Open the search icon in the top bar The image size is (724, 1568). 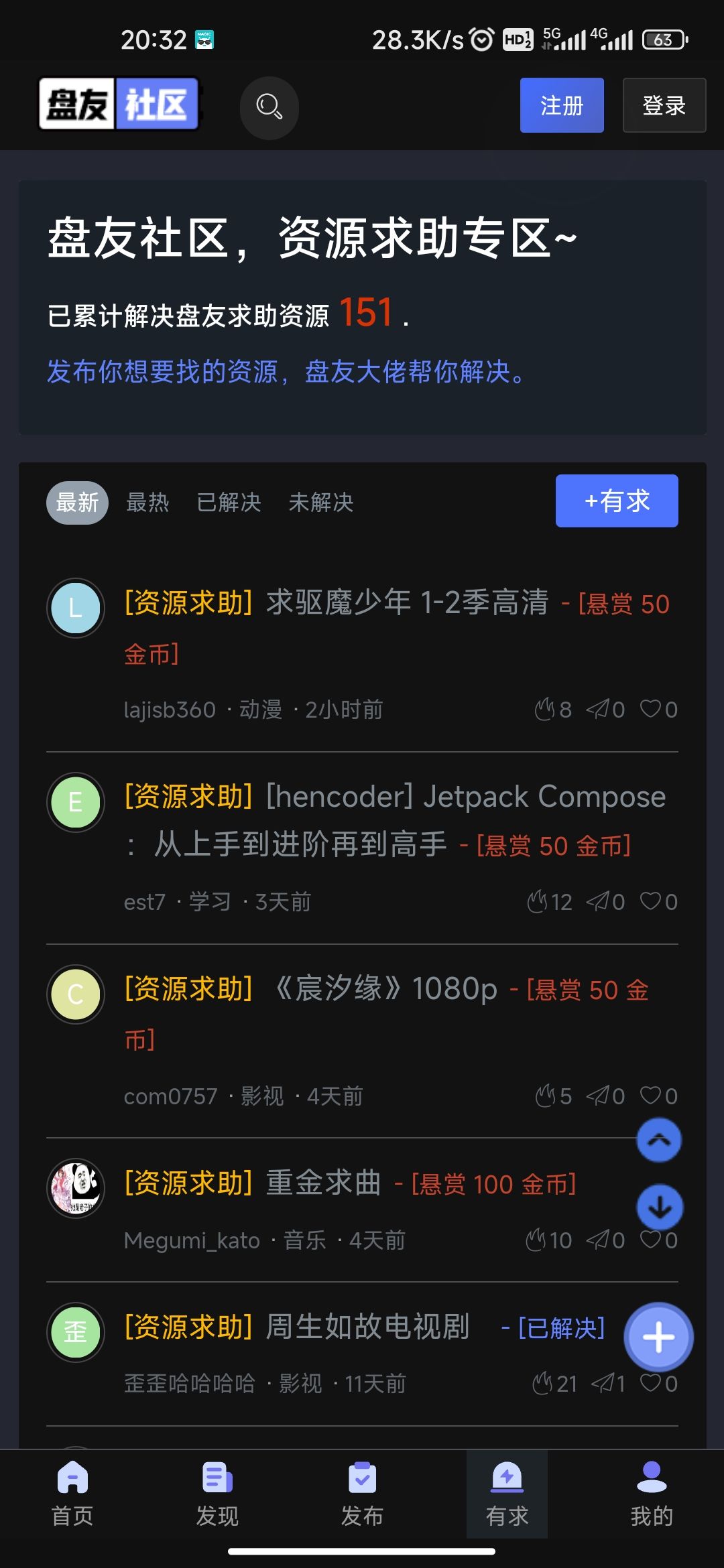(x=269, y=106)
